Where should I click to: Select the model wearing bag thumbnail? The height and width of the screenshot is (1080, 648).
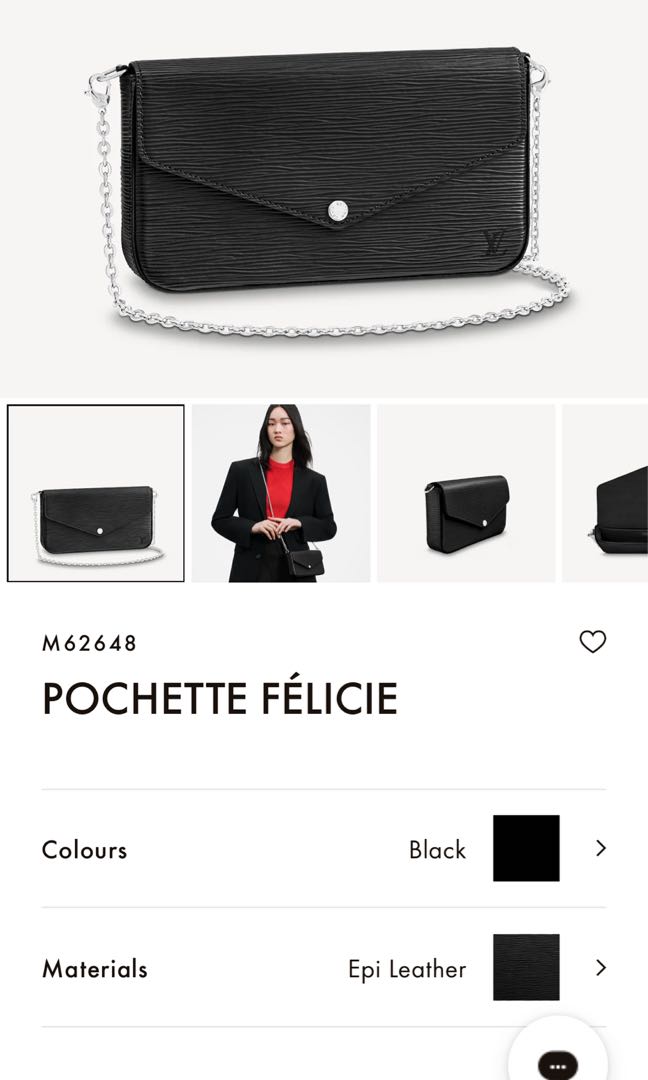281,493
